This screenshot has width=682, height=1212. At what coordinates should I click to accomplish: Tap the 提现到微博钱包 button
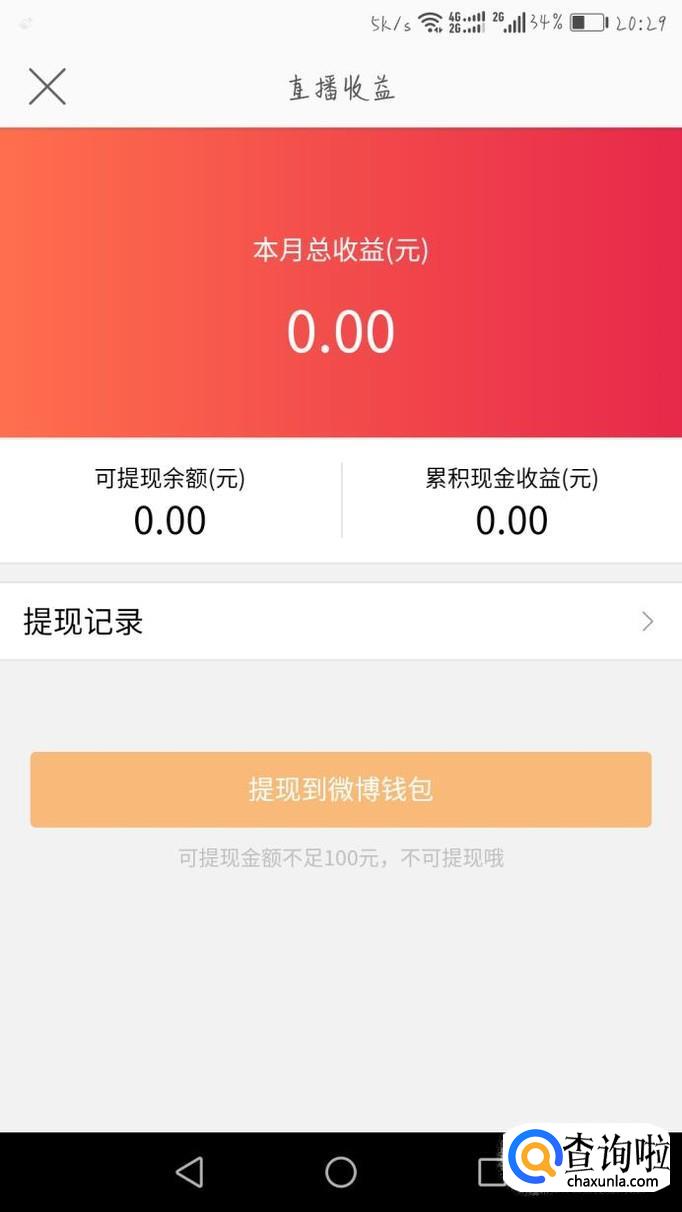tap(340, 790)
